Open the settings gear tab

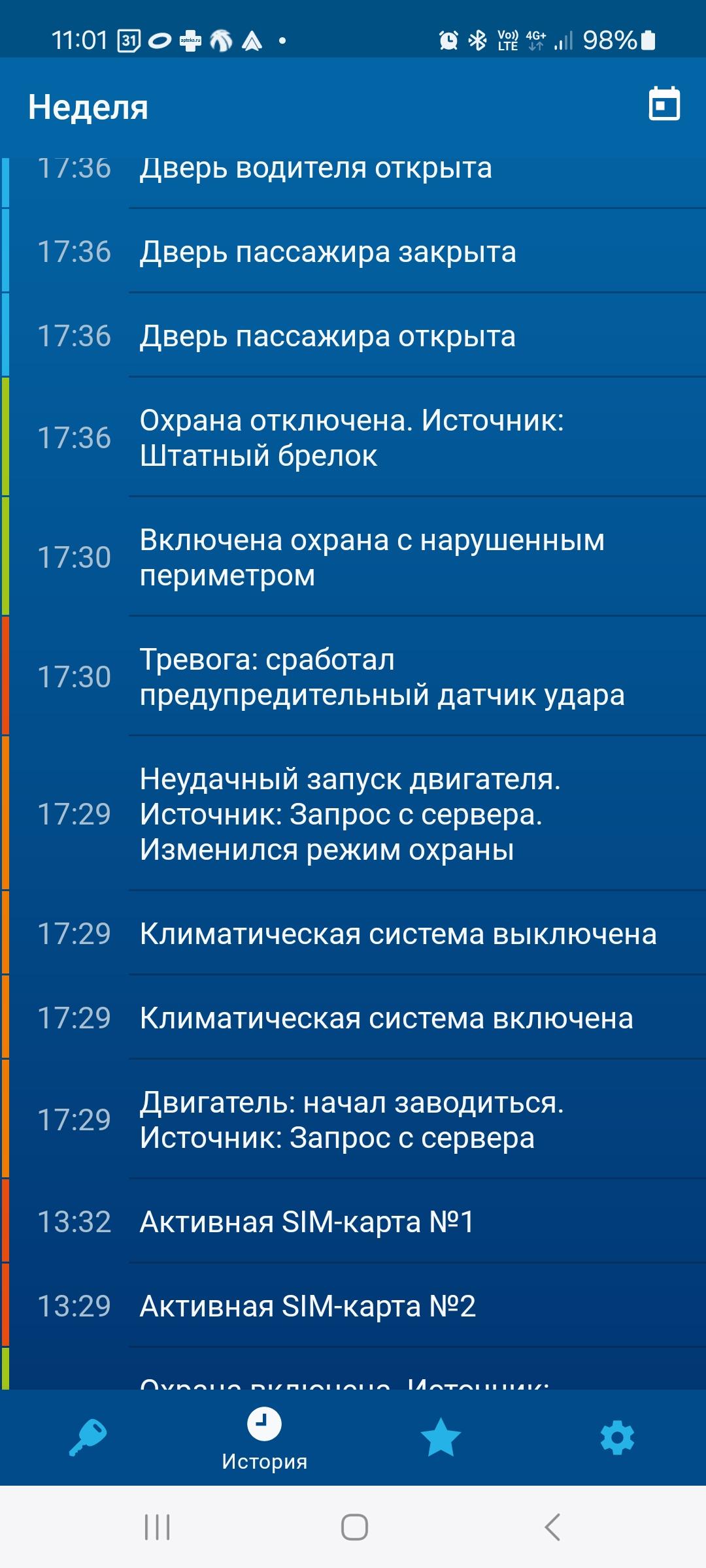click(x=617, y=1437)
